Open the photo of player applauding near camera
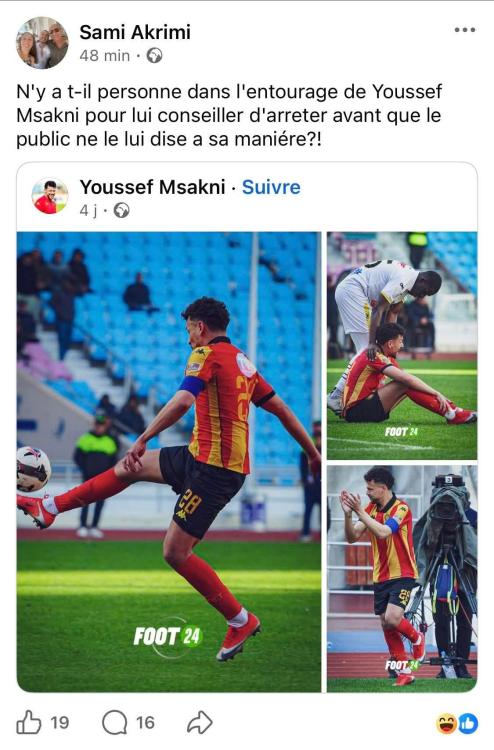Screen dimensions: 494x750 tap(402, 579)
